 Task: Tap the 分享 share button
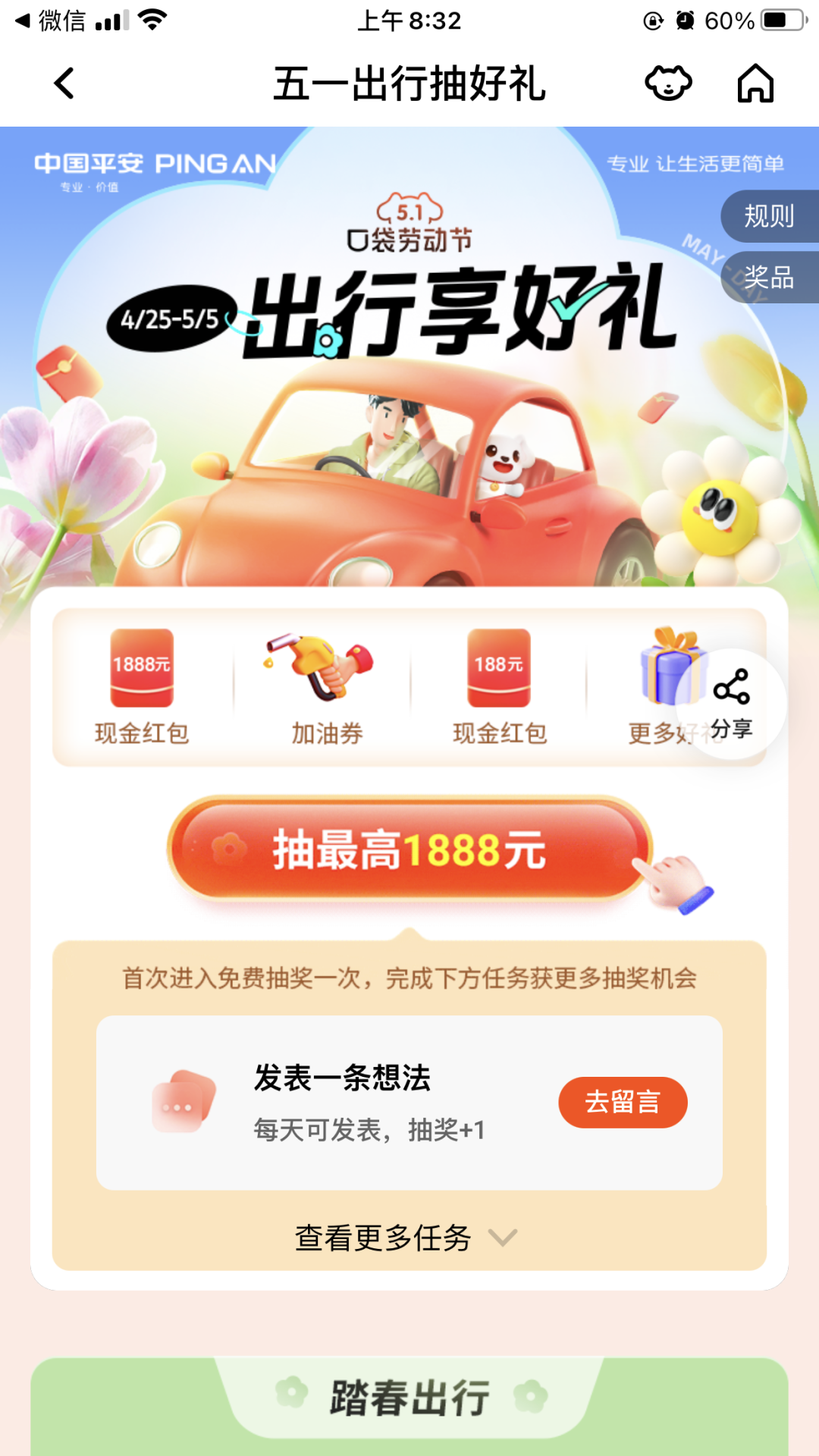(731, 704)
